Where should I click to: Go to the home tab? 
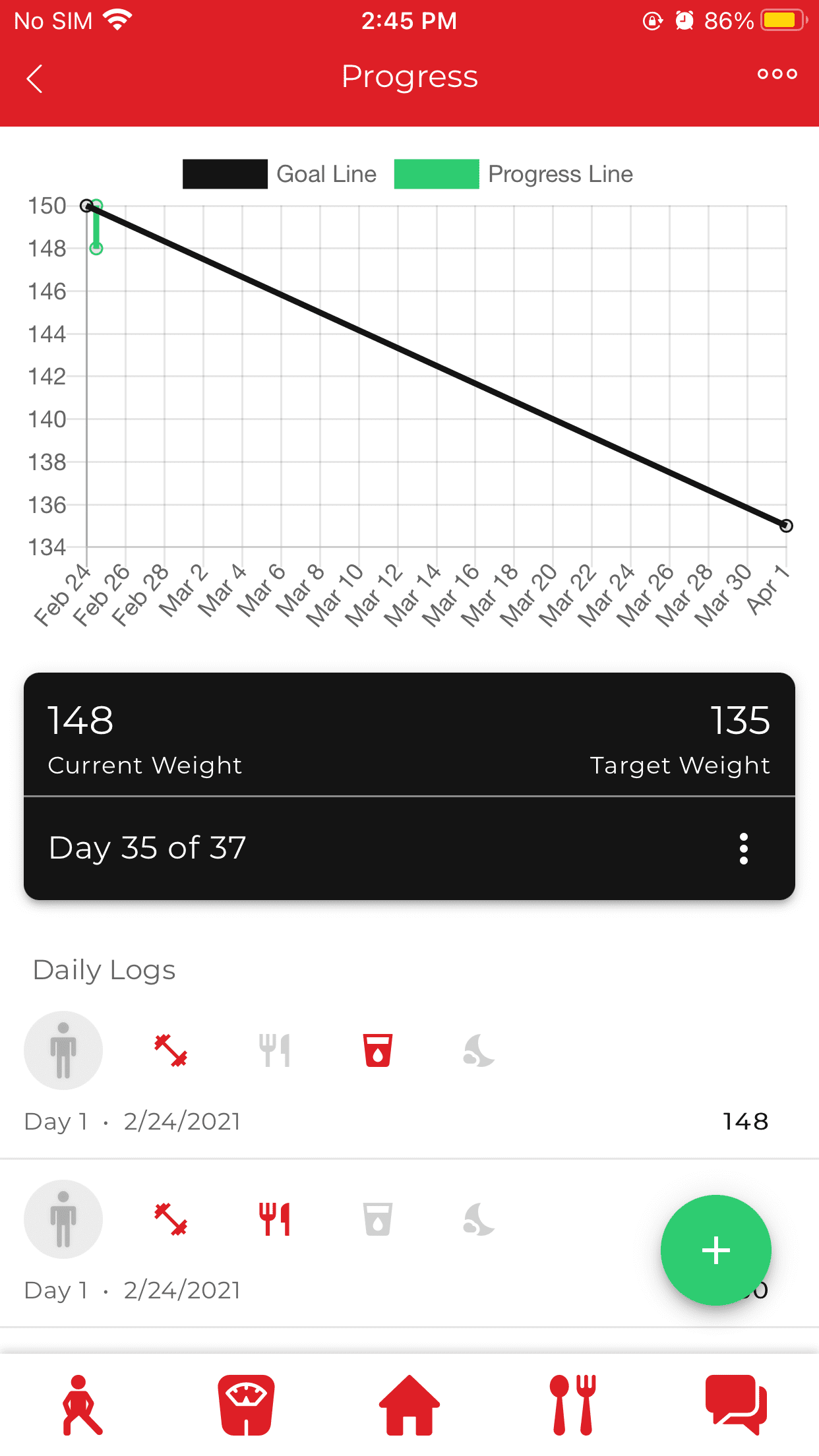(409, 1405)
